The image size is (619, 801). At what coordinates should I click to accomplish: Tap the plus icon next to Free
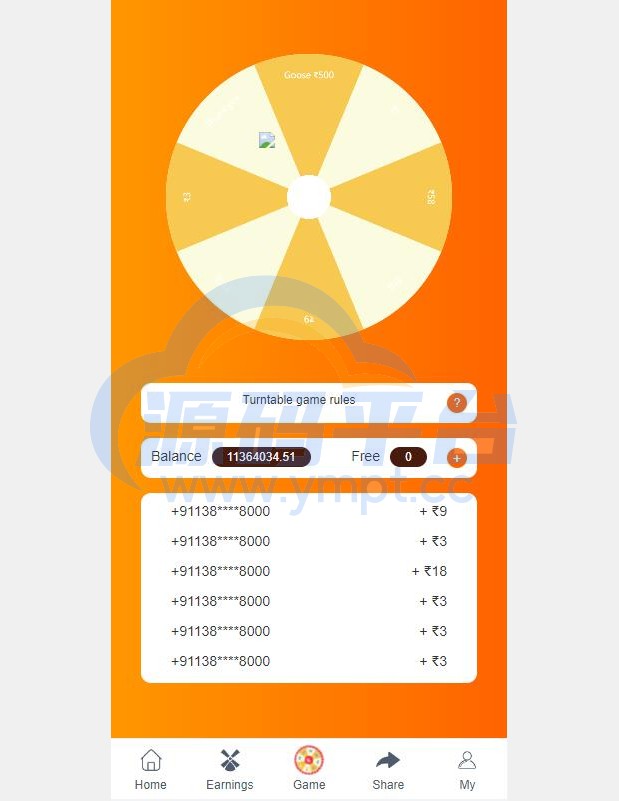pyautogui.click(x=457, y=458)
